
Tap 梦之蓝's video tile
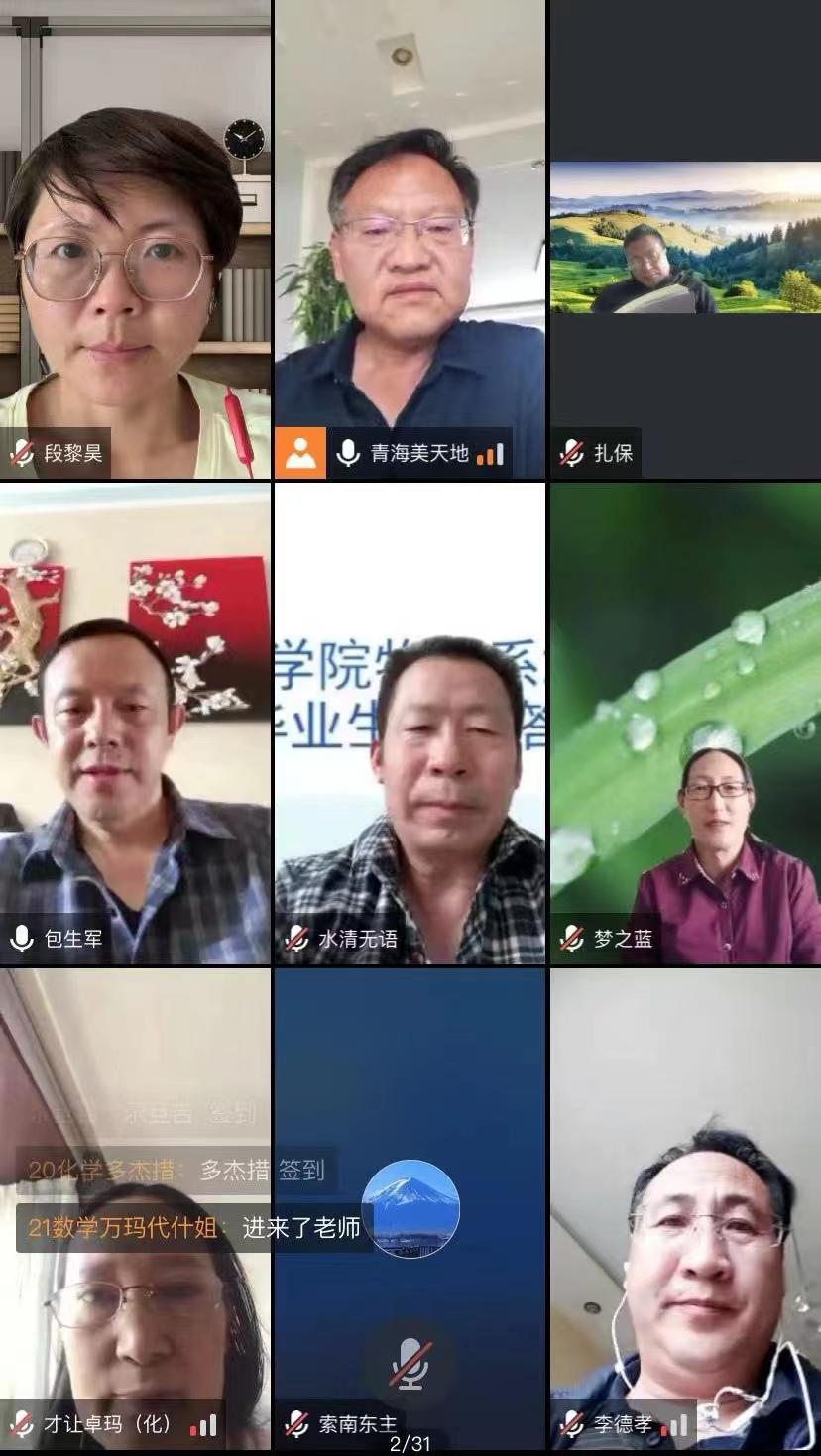point(685,722)
